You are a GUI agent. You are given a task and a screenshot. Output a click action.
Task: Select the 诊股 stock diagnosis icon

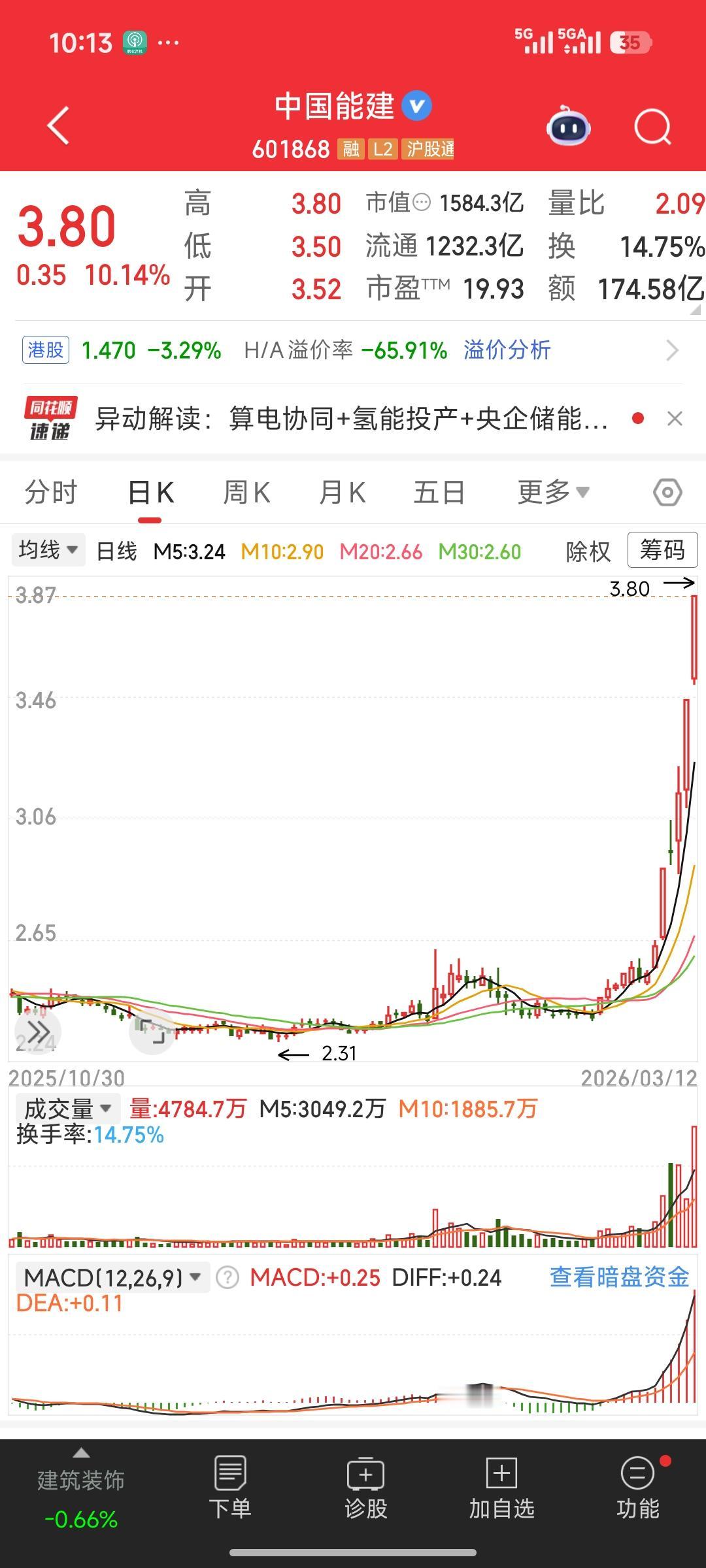tap(365, 1496)
